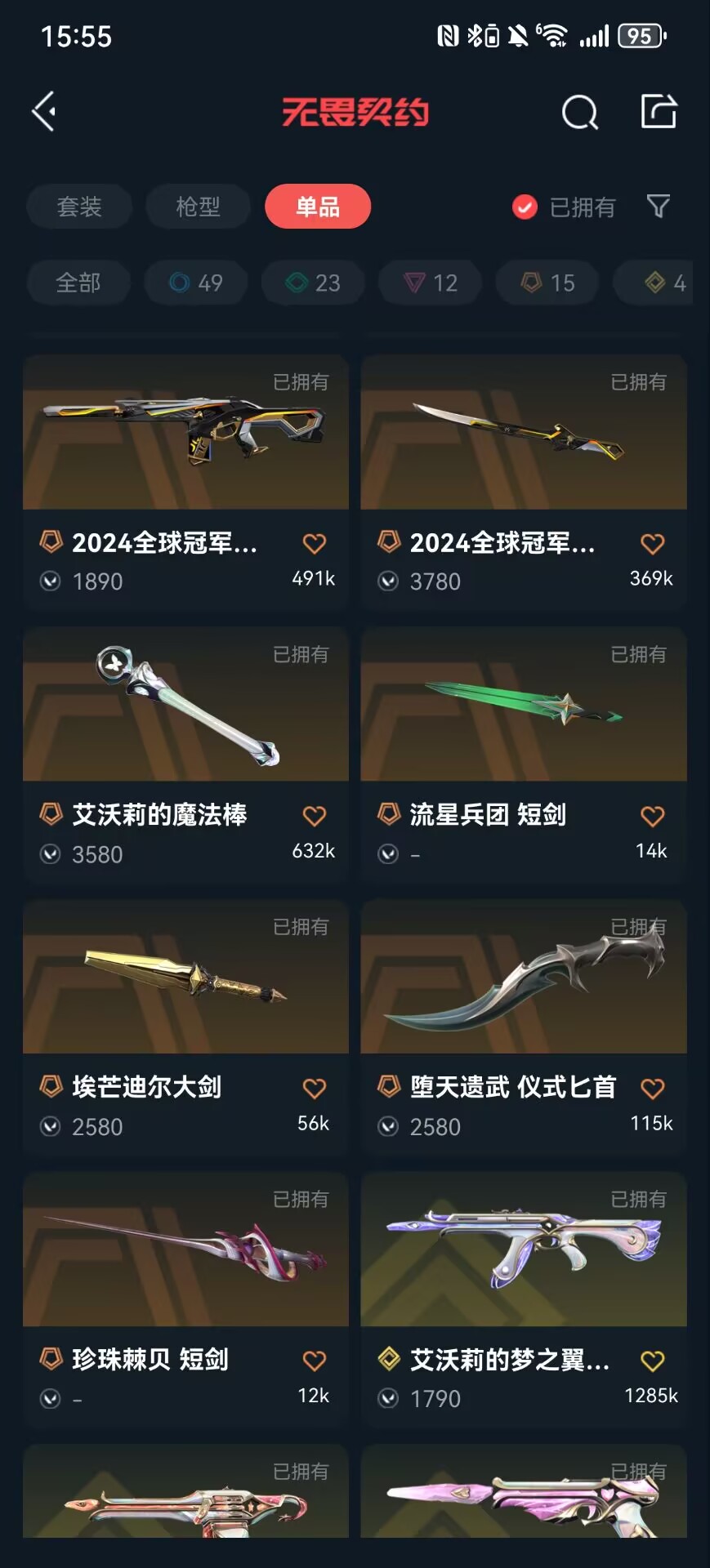The height and width of the screenshot is (1568, 710).
Task: Go back using the top-left arrow
Action: (x=44, y=111)
